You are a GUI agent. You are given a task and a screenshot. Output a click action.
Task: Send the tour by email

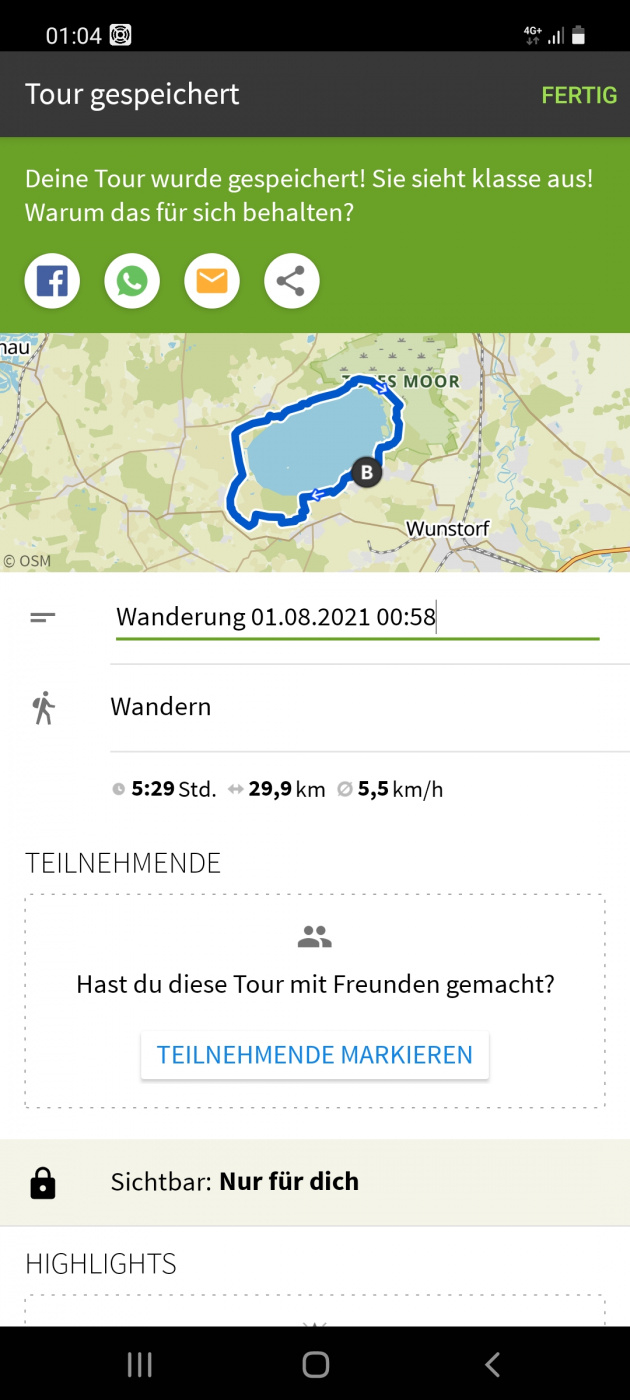(x=212, y=281)
